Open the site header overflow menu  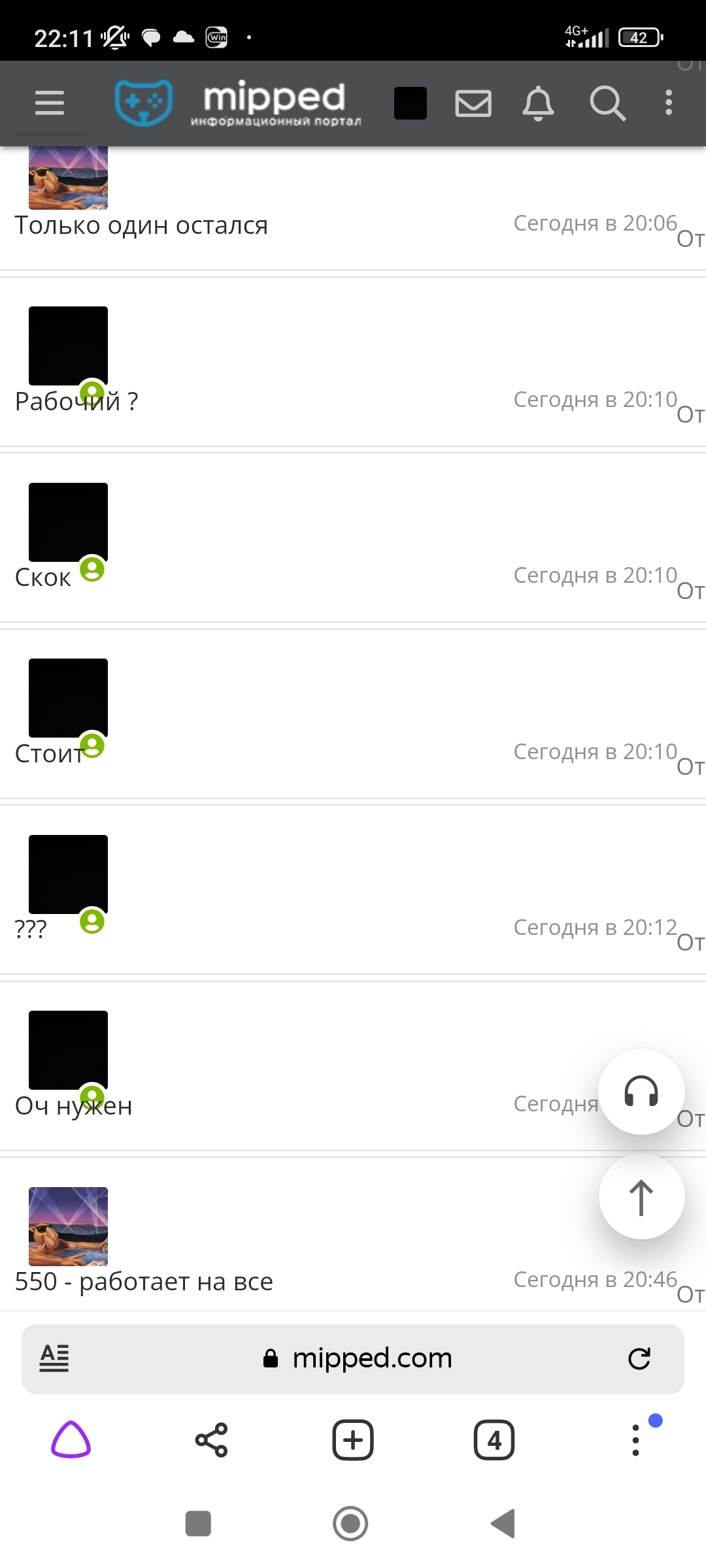click(668, 103)
